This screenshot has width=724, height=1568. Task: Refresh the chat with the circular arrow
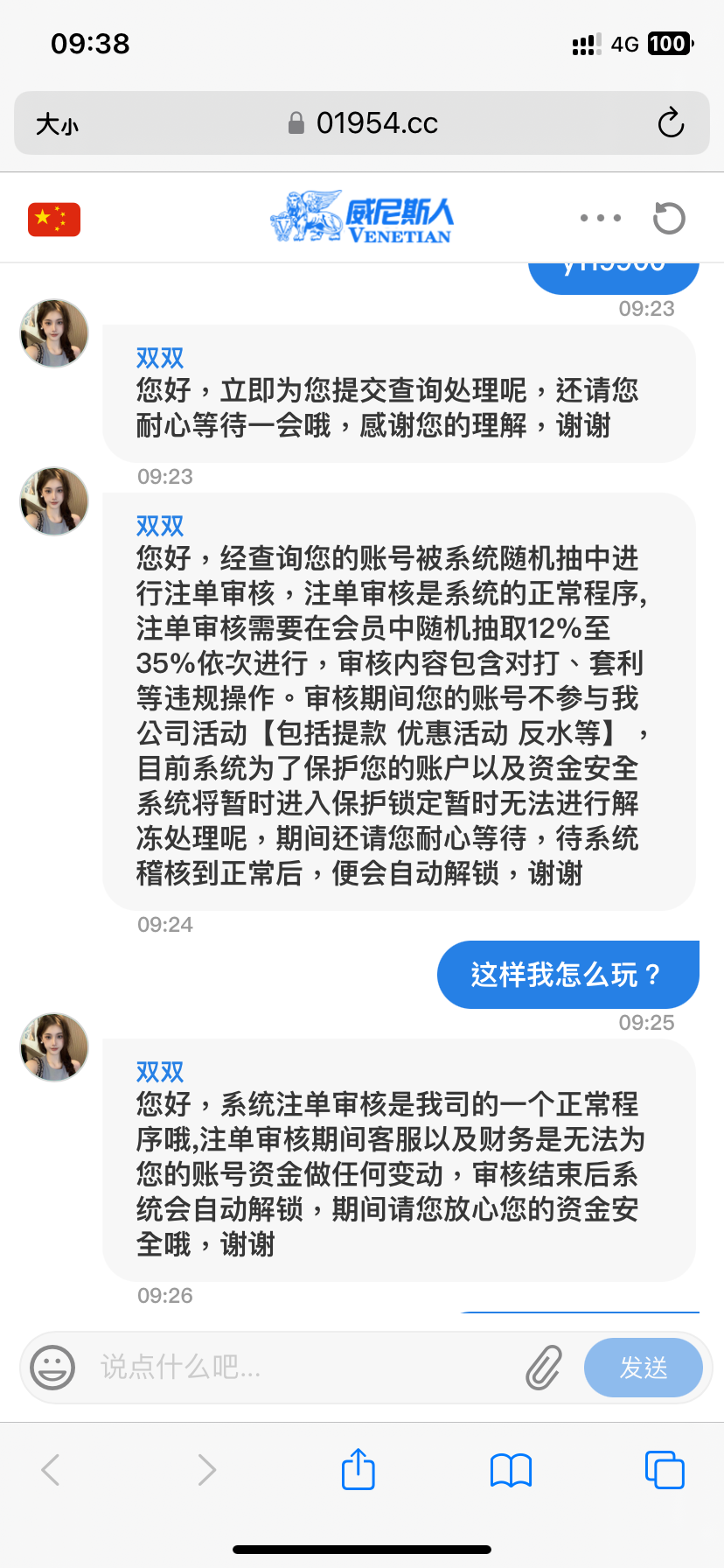click(670, 218)
